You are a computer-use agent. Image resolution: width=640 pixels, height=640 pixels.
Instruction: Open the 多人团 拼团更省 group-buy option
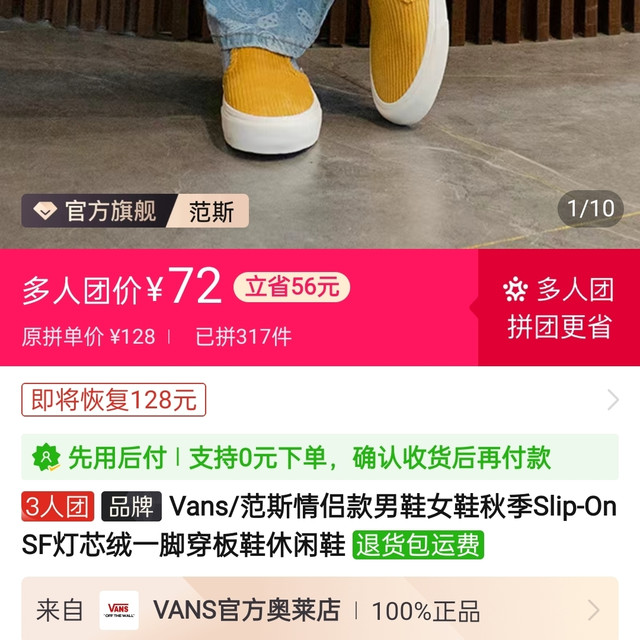(x=559, y=308)
